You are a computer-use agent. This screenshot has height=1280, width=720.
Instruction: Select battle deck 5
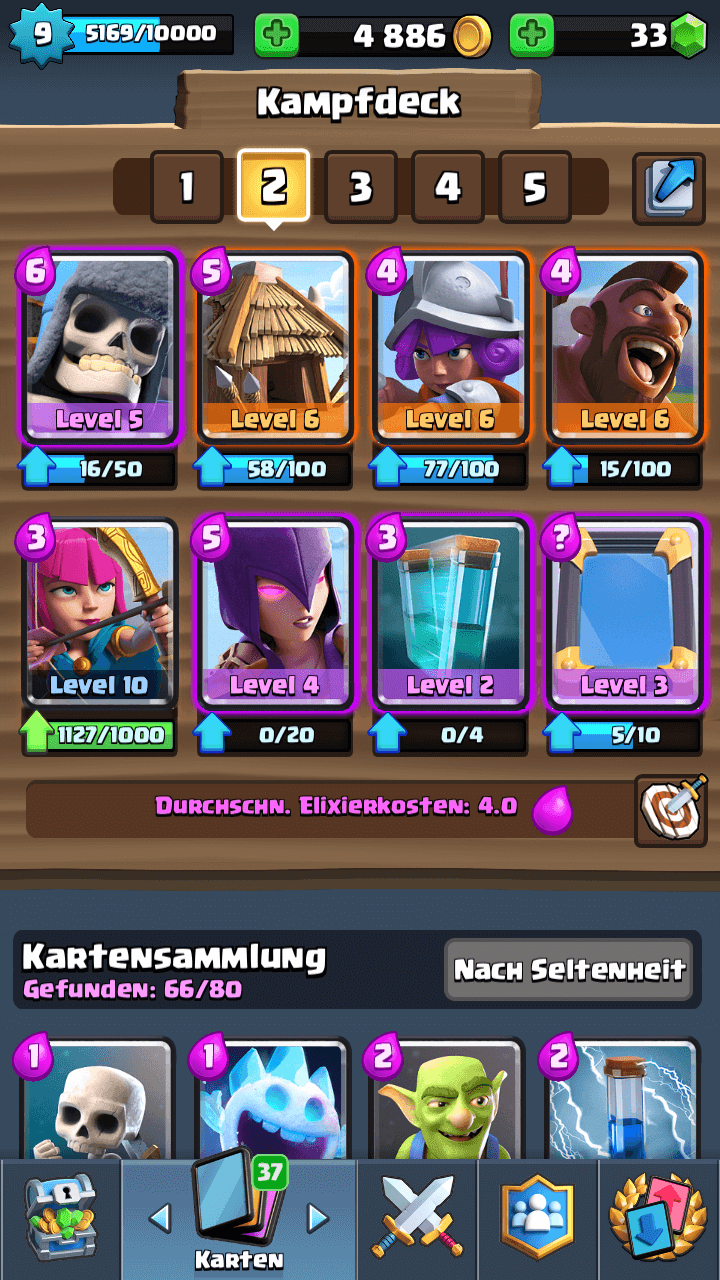pyautogui.click(x=534, y=187)
